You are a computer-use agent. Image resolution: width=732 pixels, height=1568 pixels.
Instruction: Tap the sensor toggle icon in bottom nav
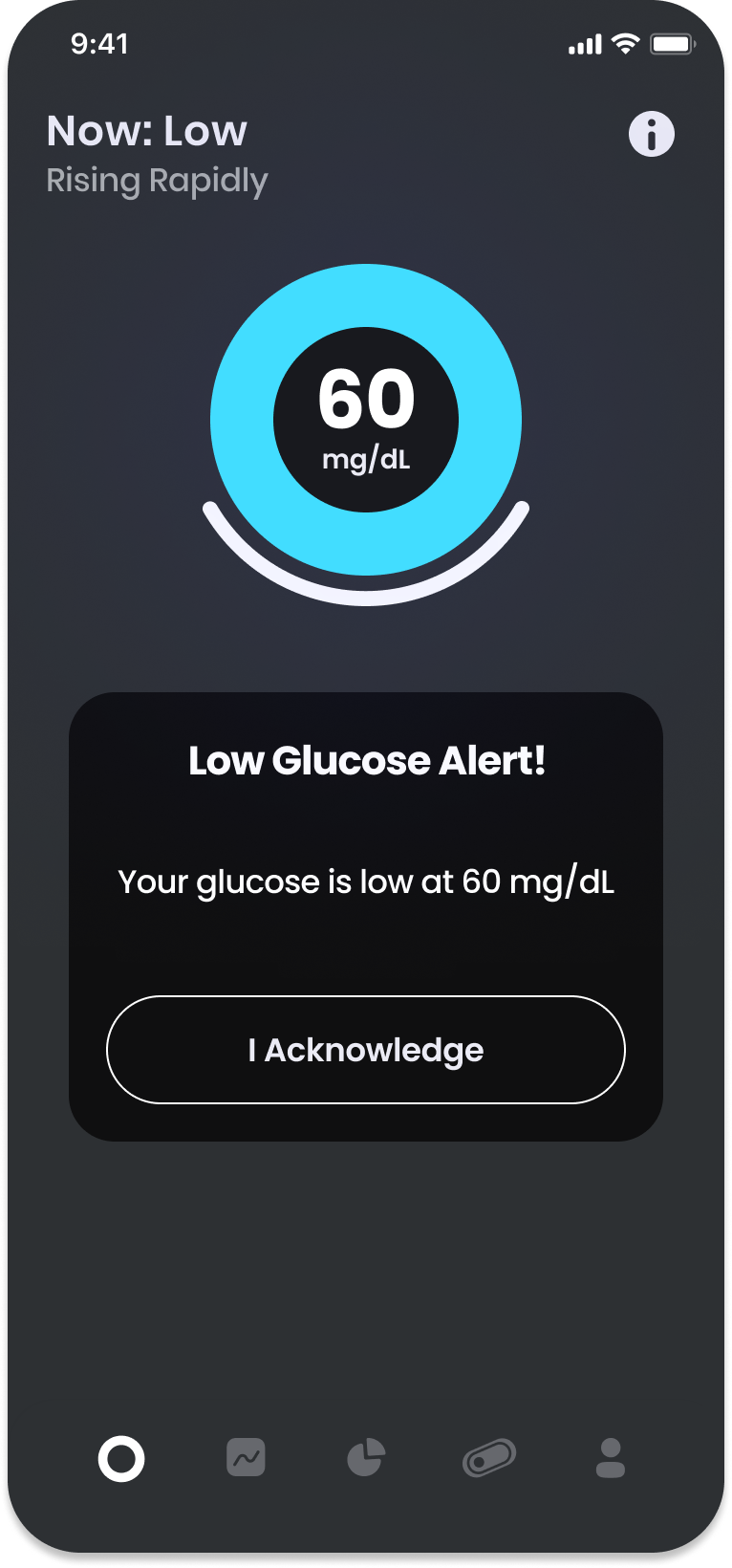pyautogui.click(x=487, y=1457)
